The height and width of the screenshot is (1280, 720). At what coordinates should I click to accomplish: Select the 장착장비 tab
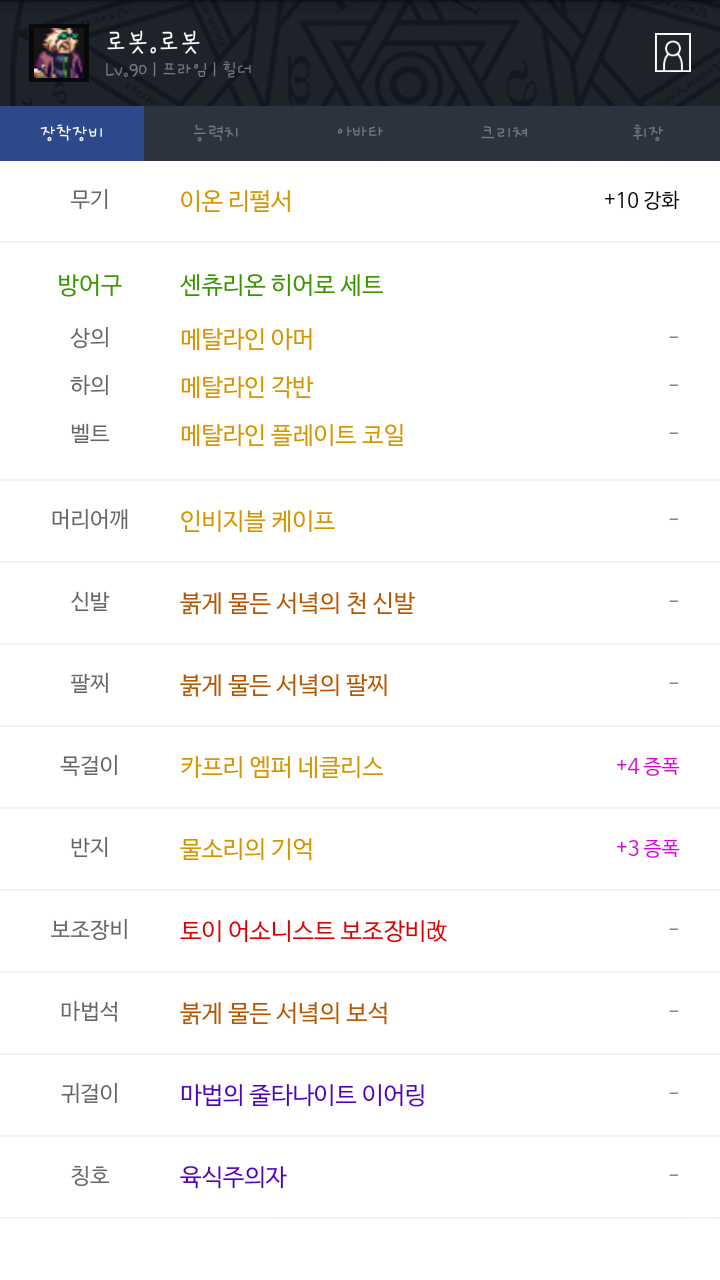[72, 133]
